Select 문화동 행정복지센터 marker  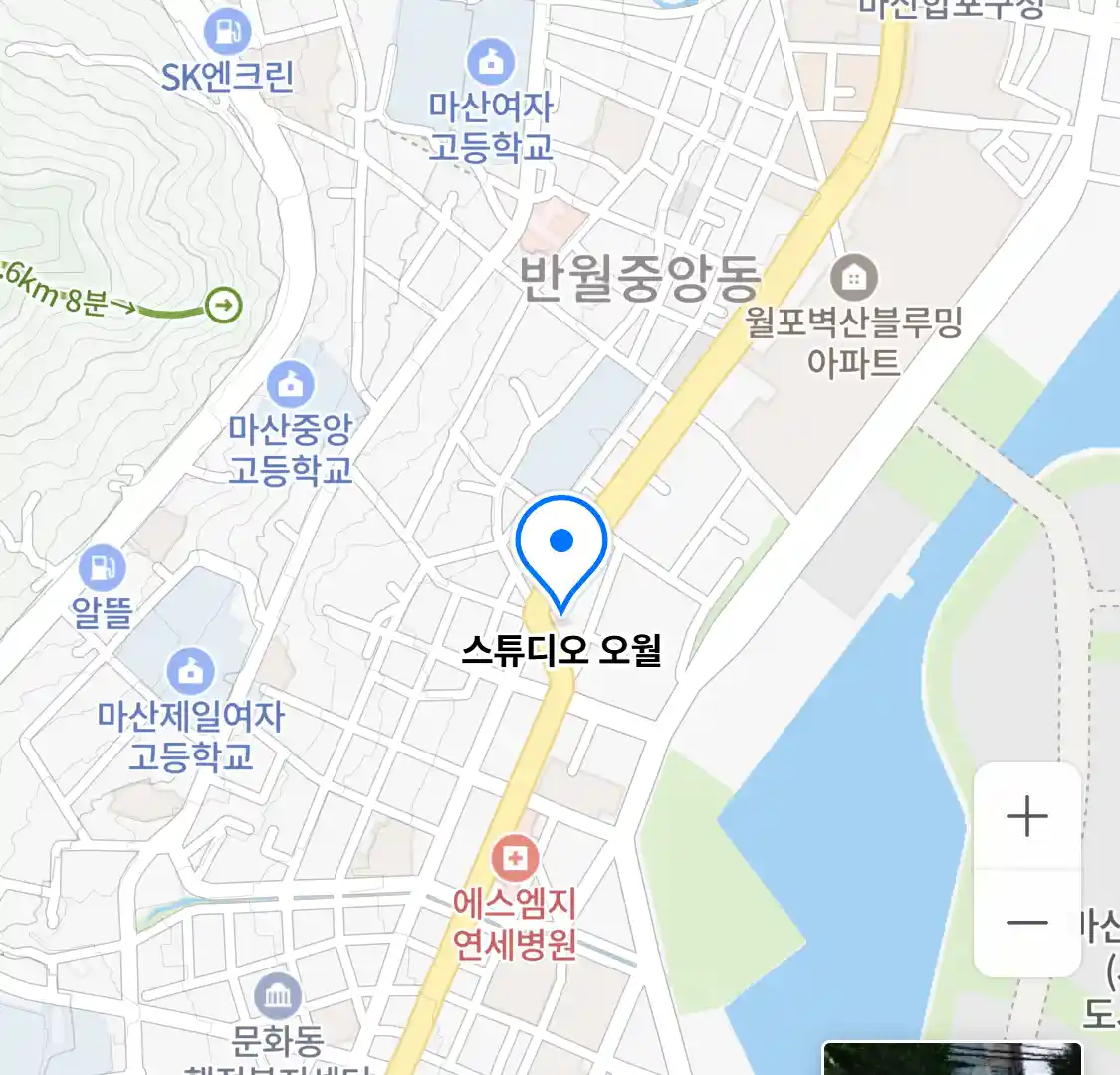[x=277, y=996]
